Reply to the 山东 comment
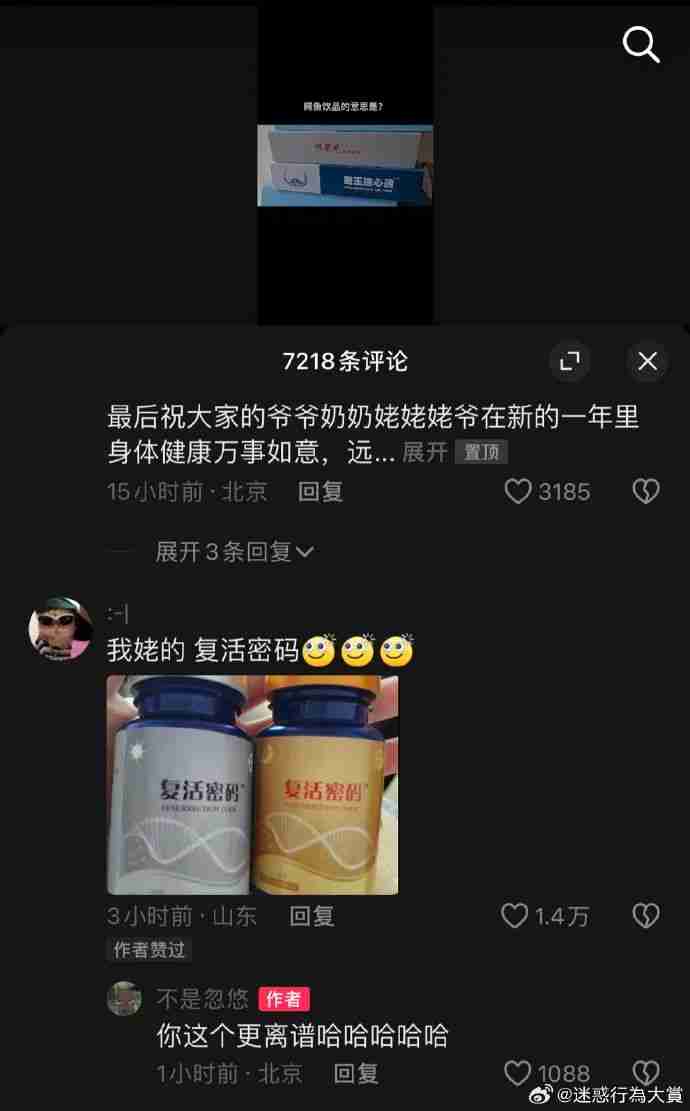Viewport: 690px width, 1111px height. click(x=312, y=916)
